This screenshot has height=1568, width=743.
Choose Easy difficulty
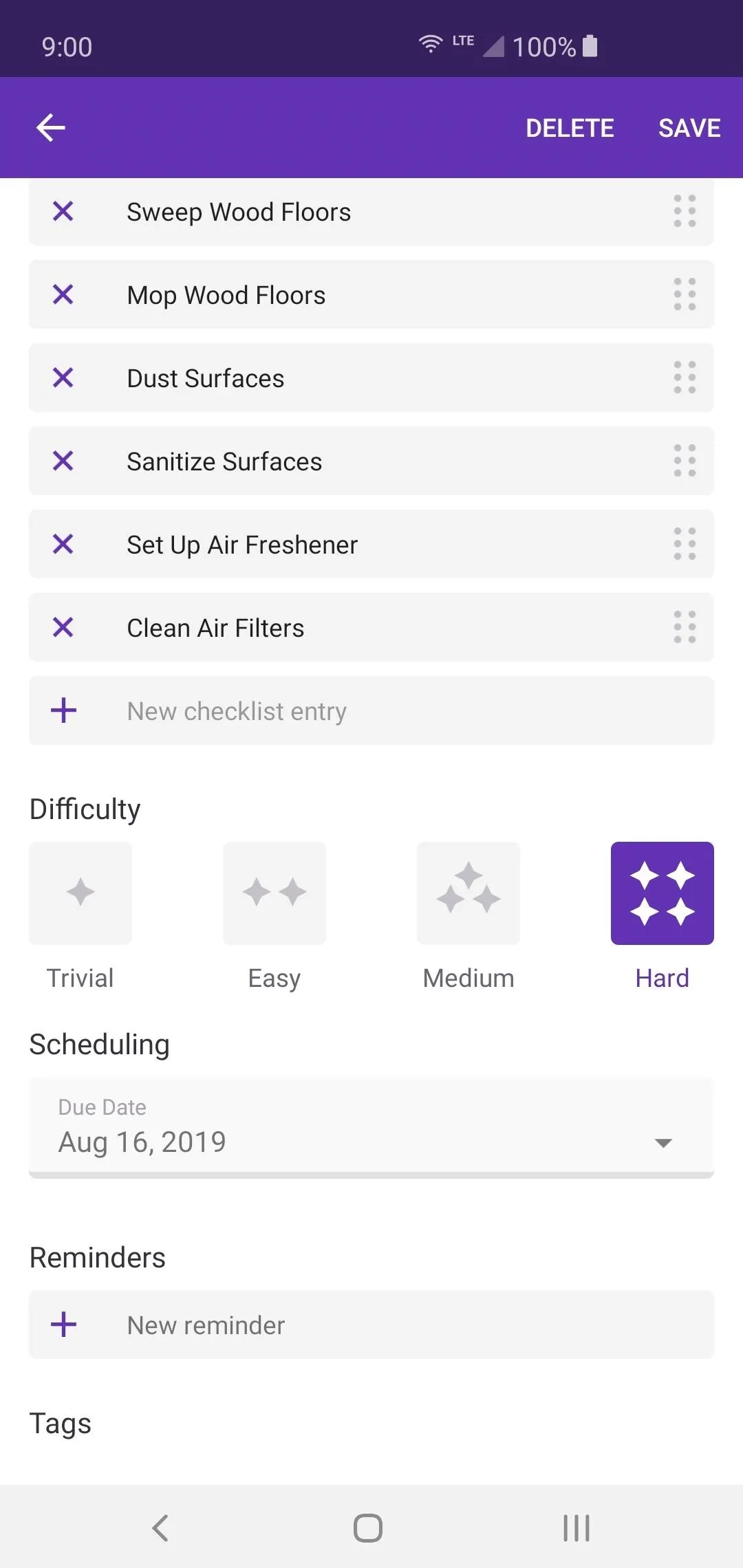274,893
